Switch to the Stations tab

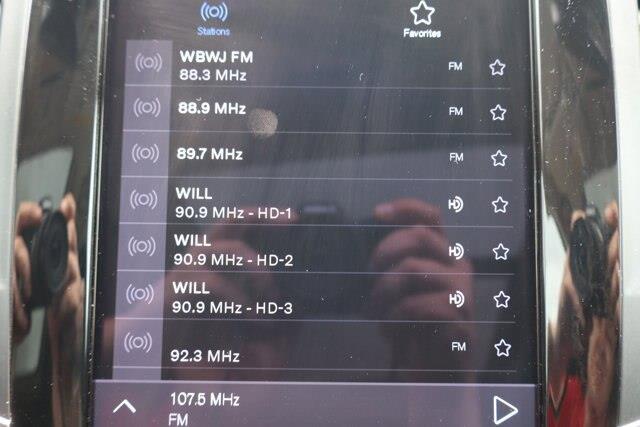tap(213, 18)
